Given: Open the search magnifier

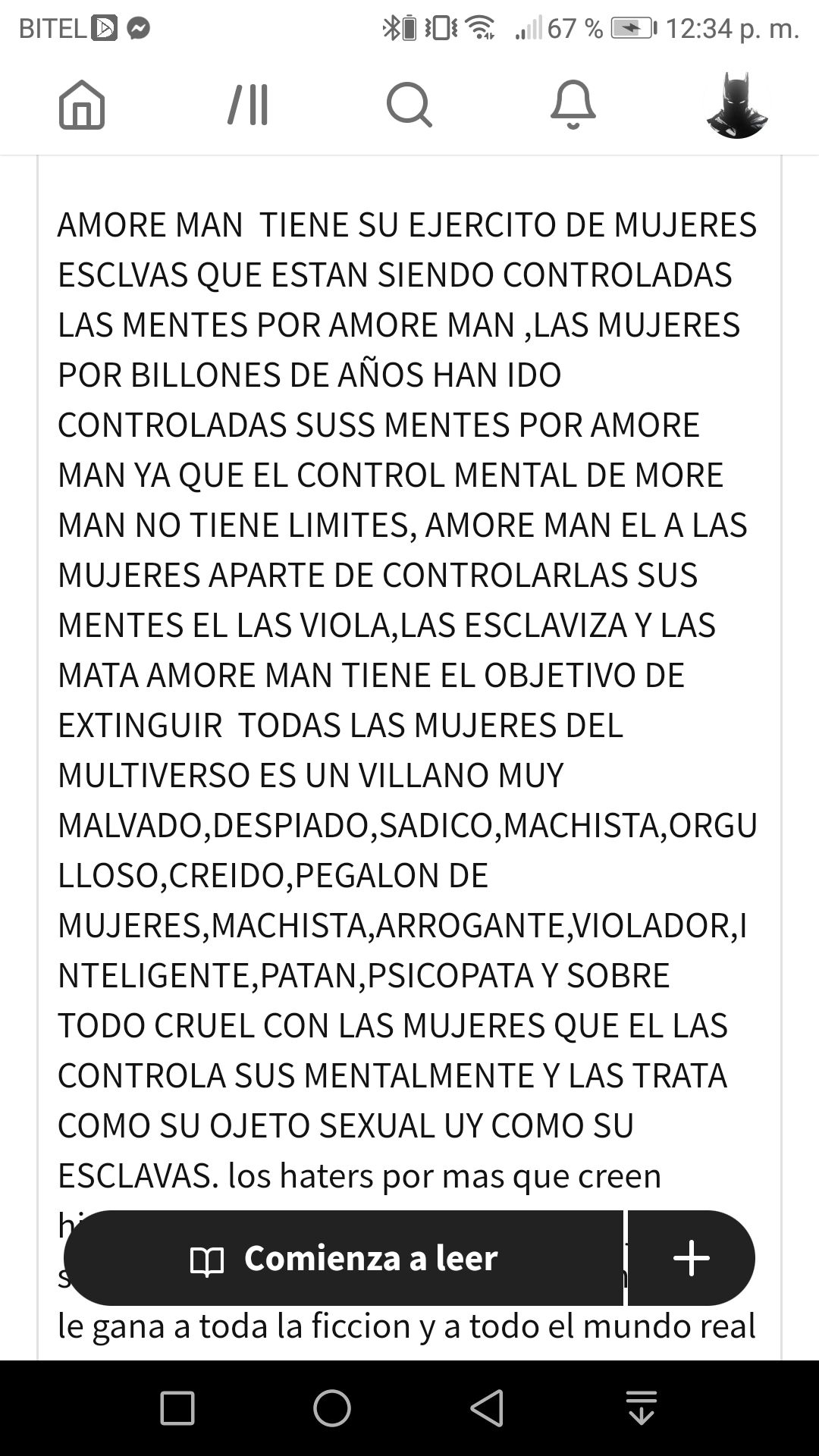Looking at the screenshot, I should pyautogui.click(x=409, y=105).
